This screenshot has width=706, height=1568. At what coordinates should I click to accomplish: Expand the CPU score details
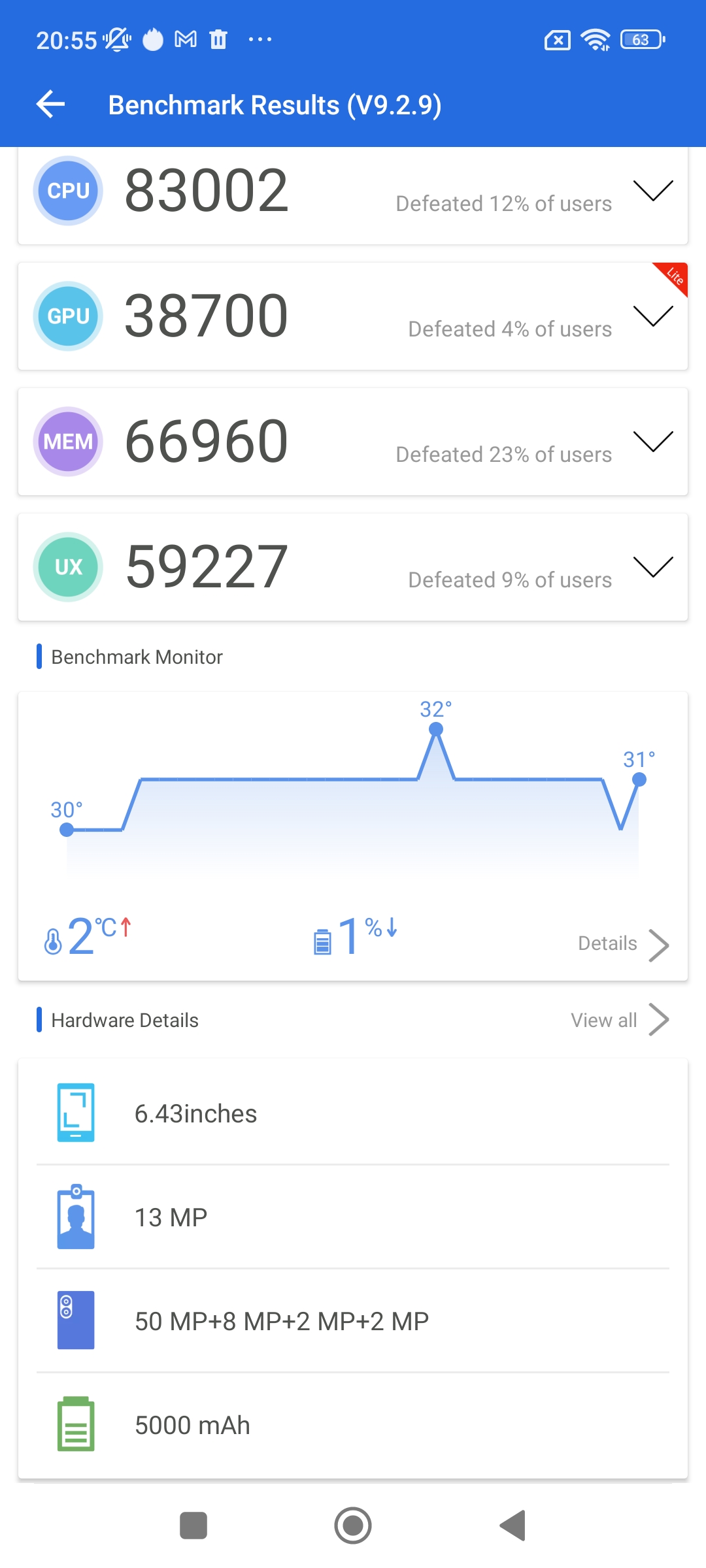652,191
